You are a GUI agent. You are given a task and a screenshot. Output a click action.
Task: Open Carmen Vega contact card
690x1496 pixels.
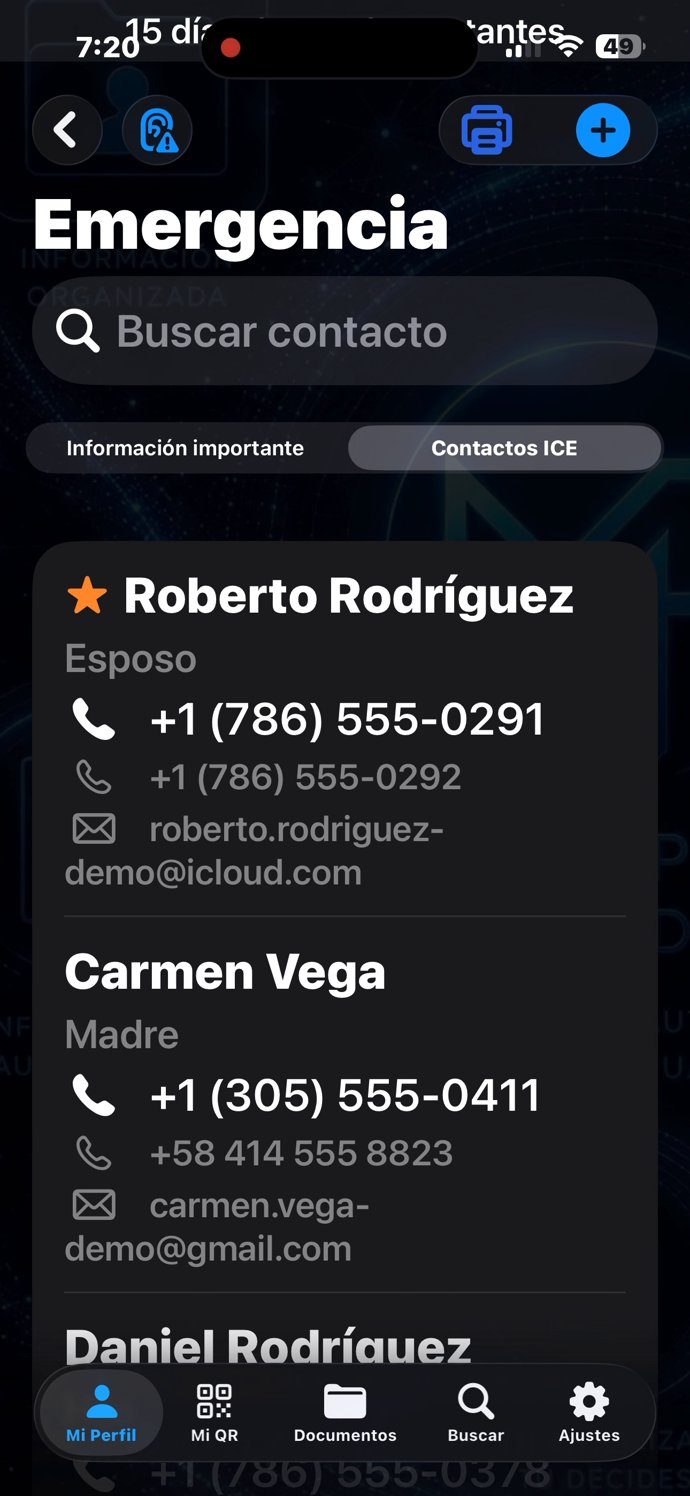(x=225, y=972)
